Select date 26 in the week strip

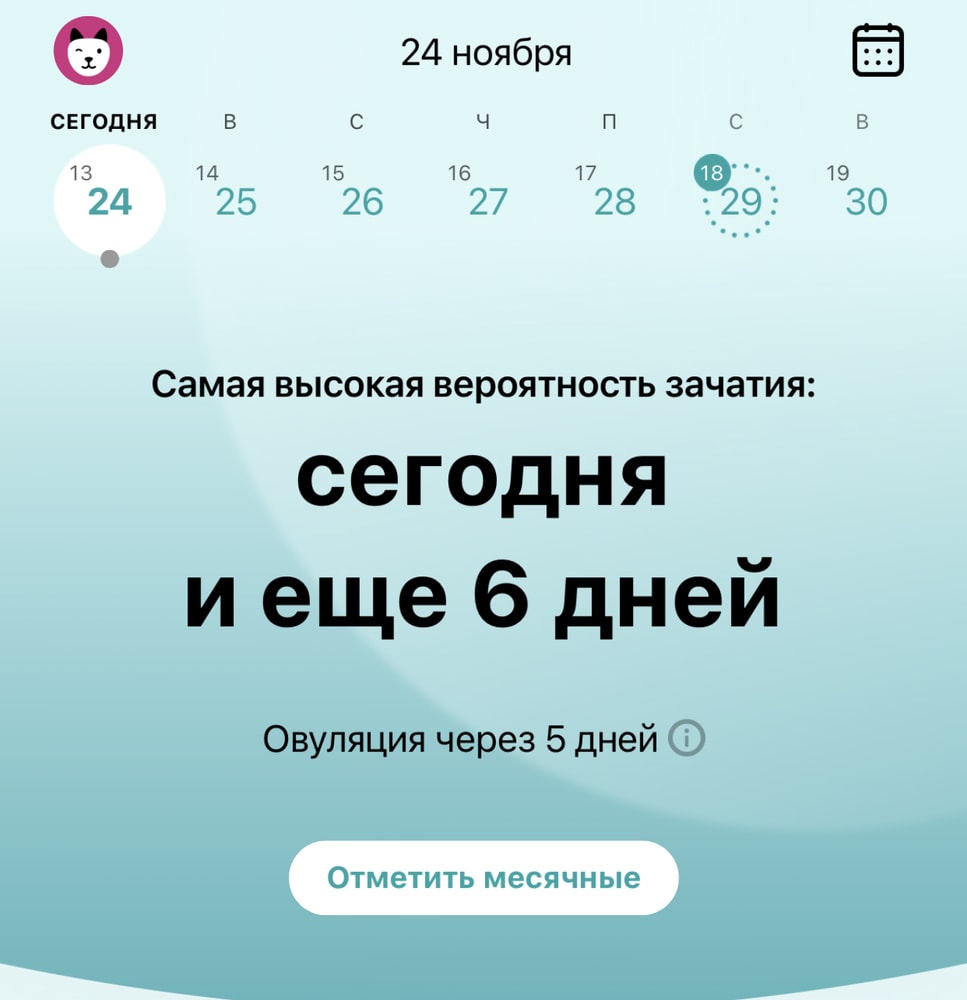point(362,201)
